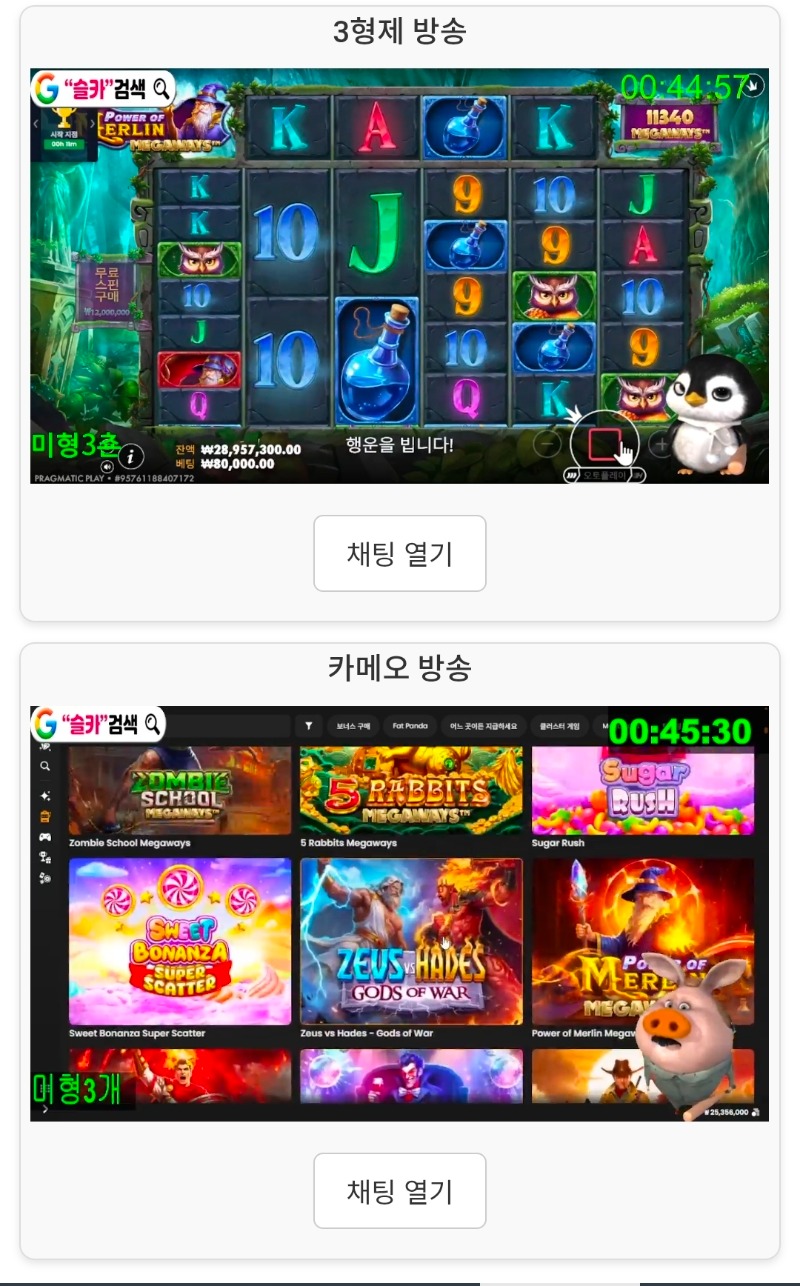
Task: Open chat for the 3형제 방송 stream
Action: pos(399,553)
